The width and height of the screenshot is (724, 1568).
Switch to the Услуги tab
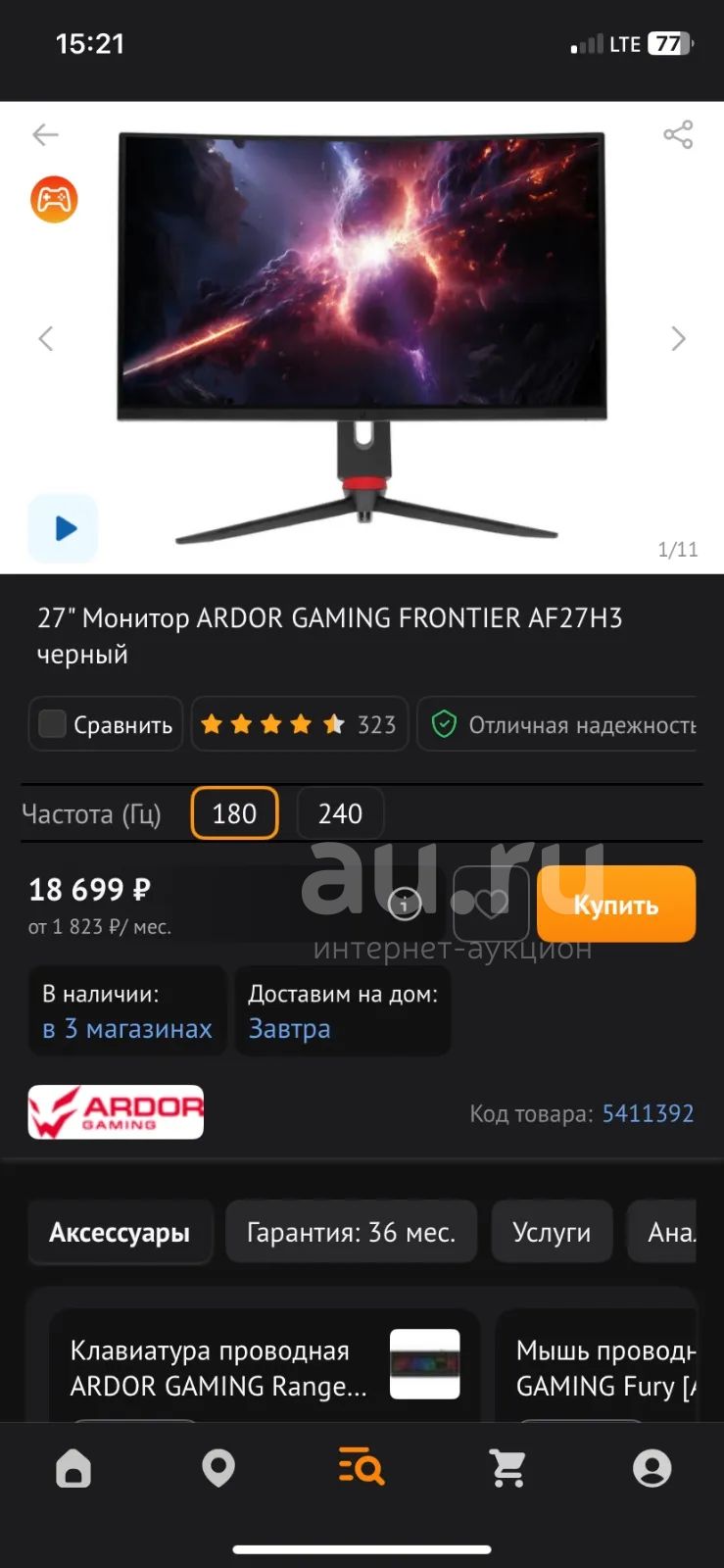point(552,1232)
